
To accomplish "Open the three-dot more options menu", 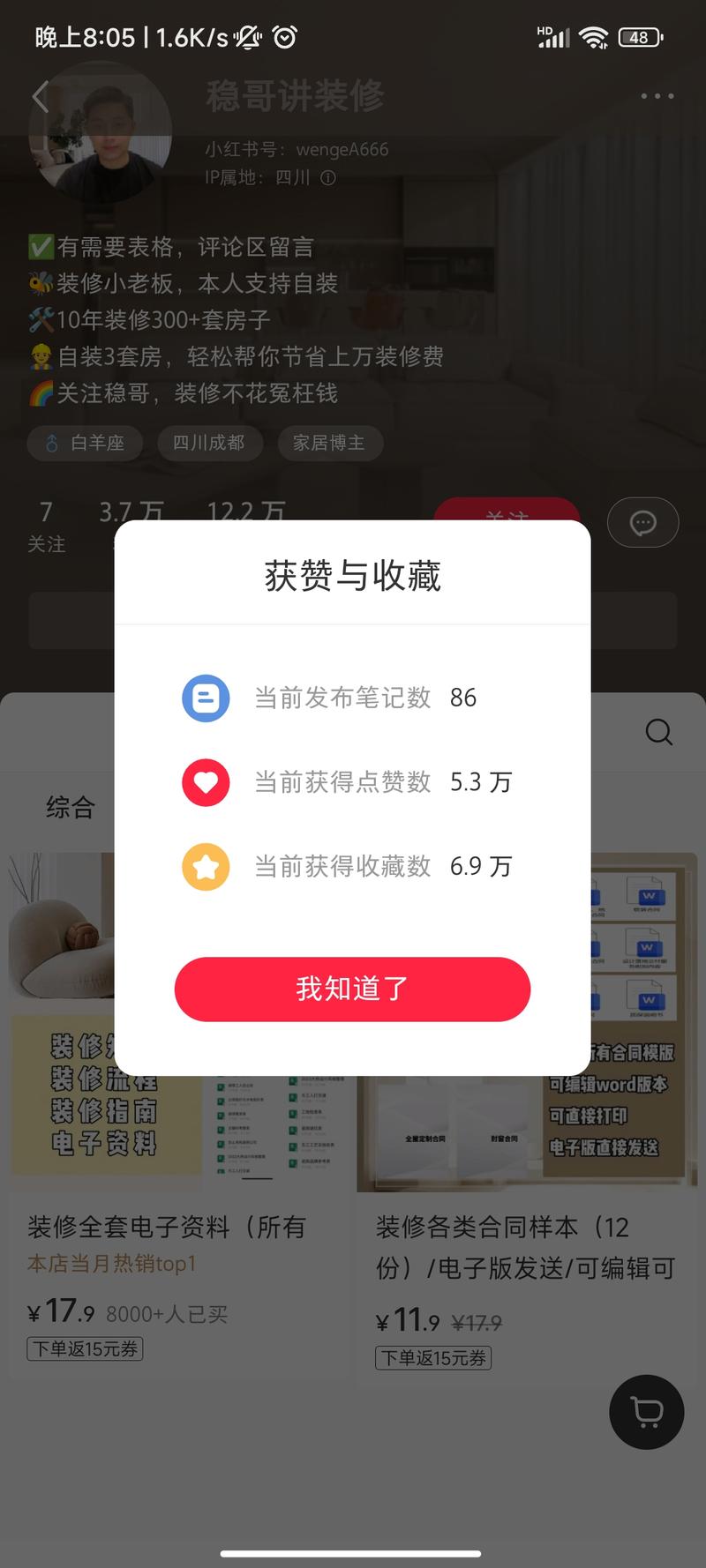I will [x=657, y=95].
